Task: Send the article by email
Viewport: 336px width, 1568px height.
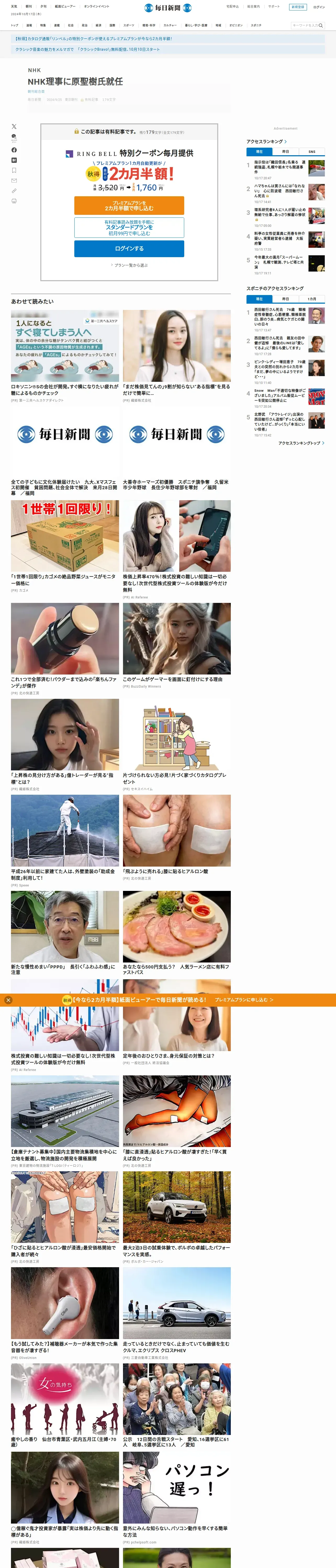Action: point(14,181)
